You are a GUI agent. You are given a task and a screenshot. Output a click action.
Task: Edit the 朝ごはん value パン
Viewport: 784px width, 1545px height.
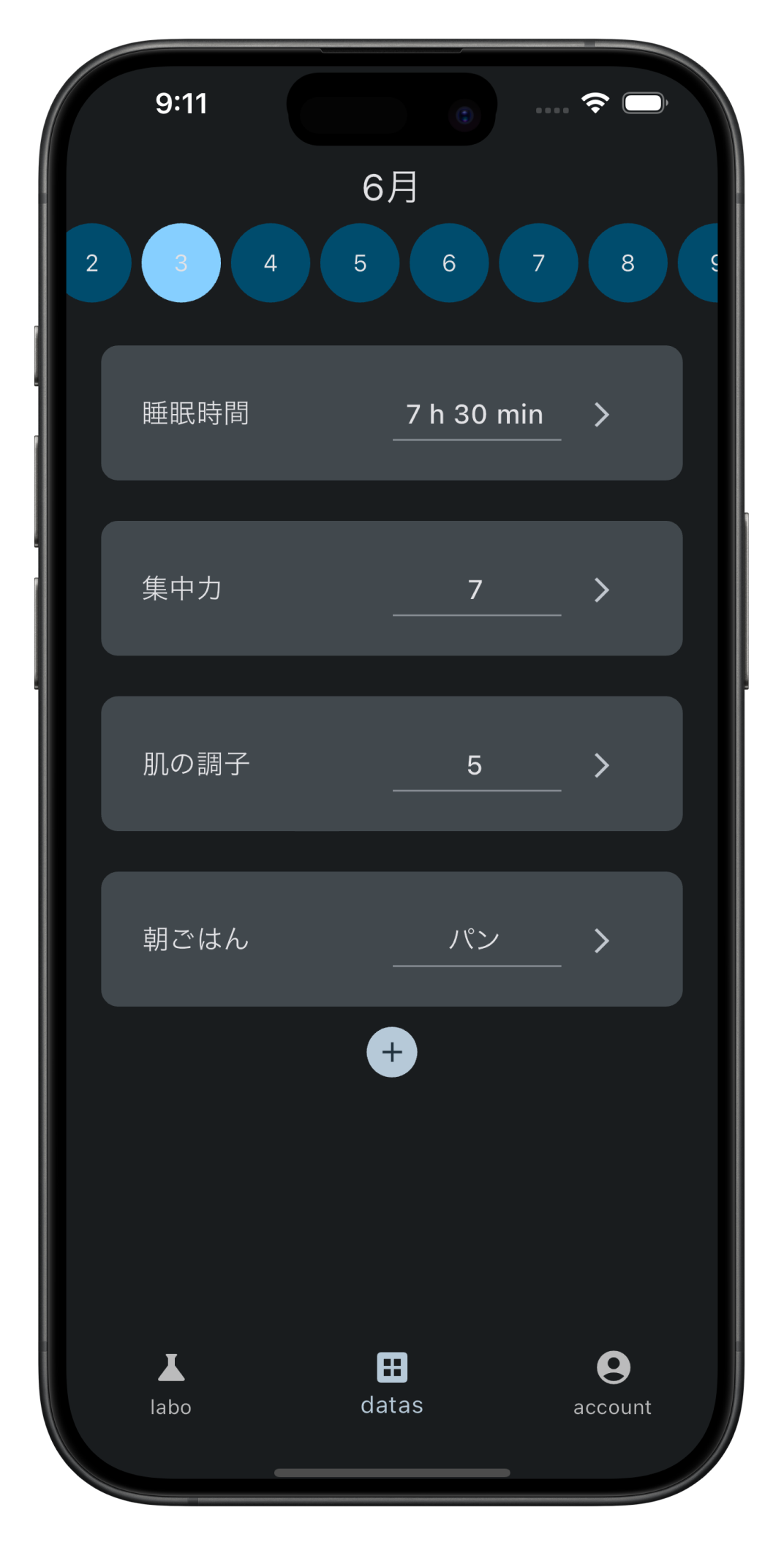(x=476, y=940)
